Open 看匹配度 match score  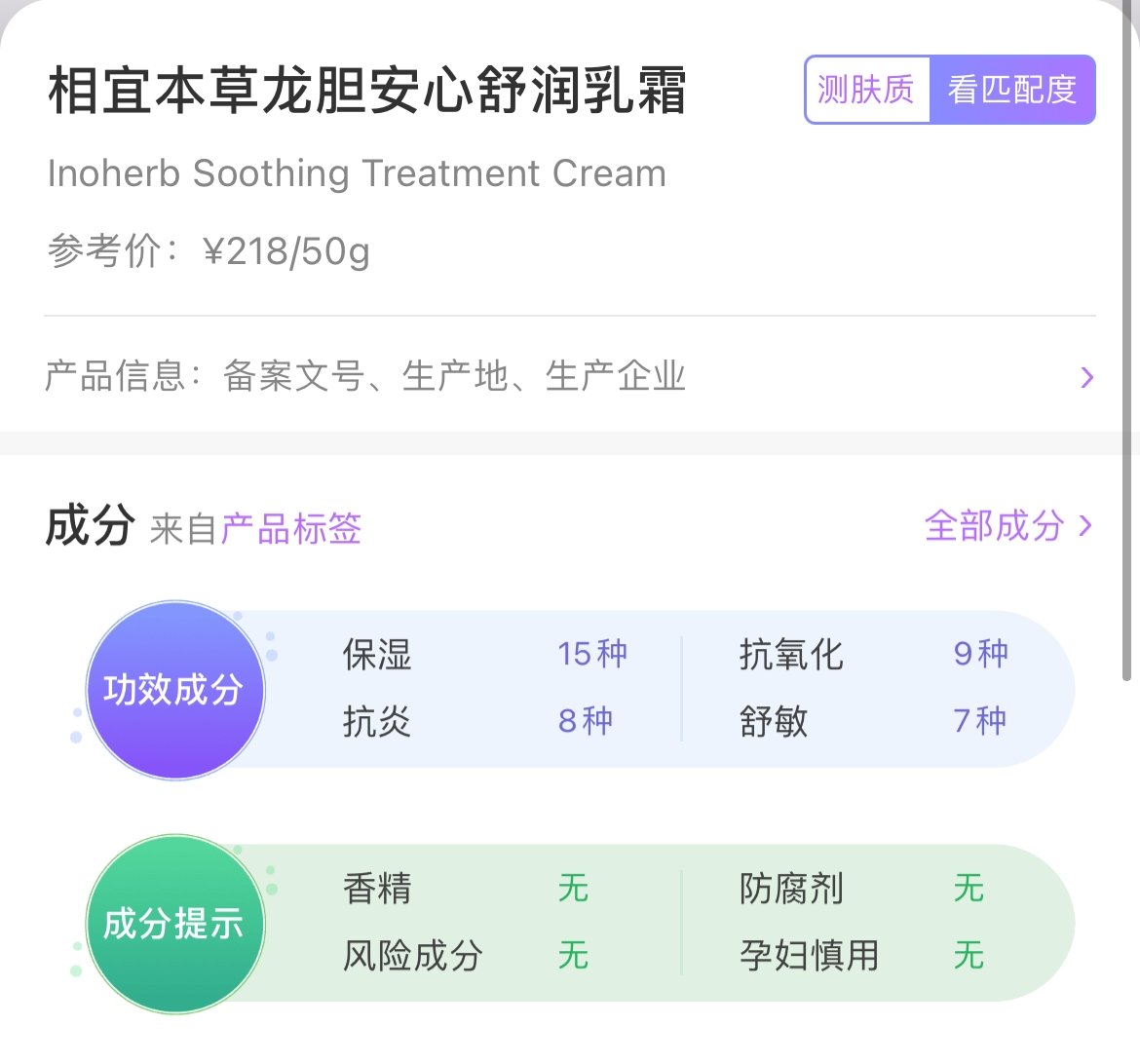point(1012,90)
